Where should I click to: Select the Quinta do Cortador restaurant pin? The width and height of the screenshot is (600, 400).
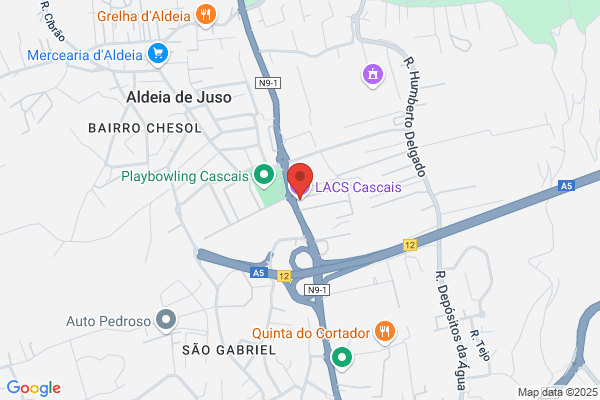[x=385, y=332]
